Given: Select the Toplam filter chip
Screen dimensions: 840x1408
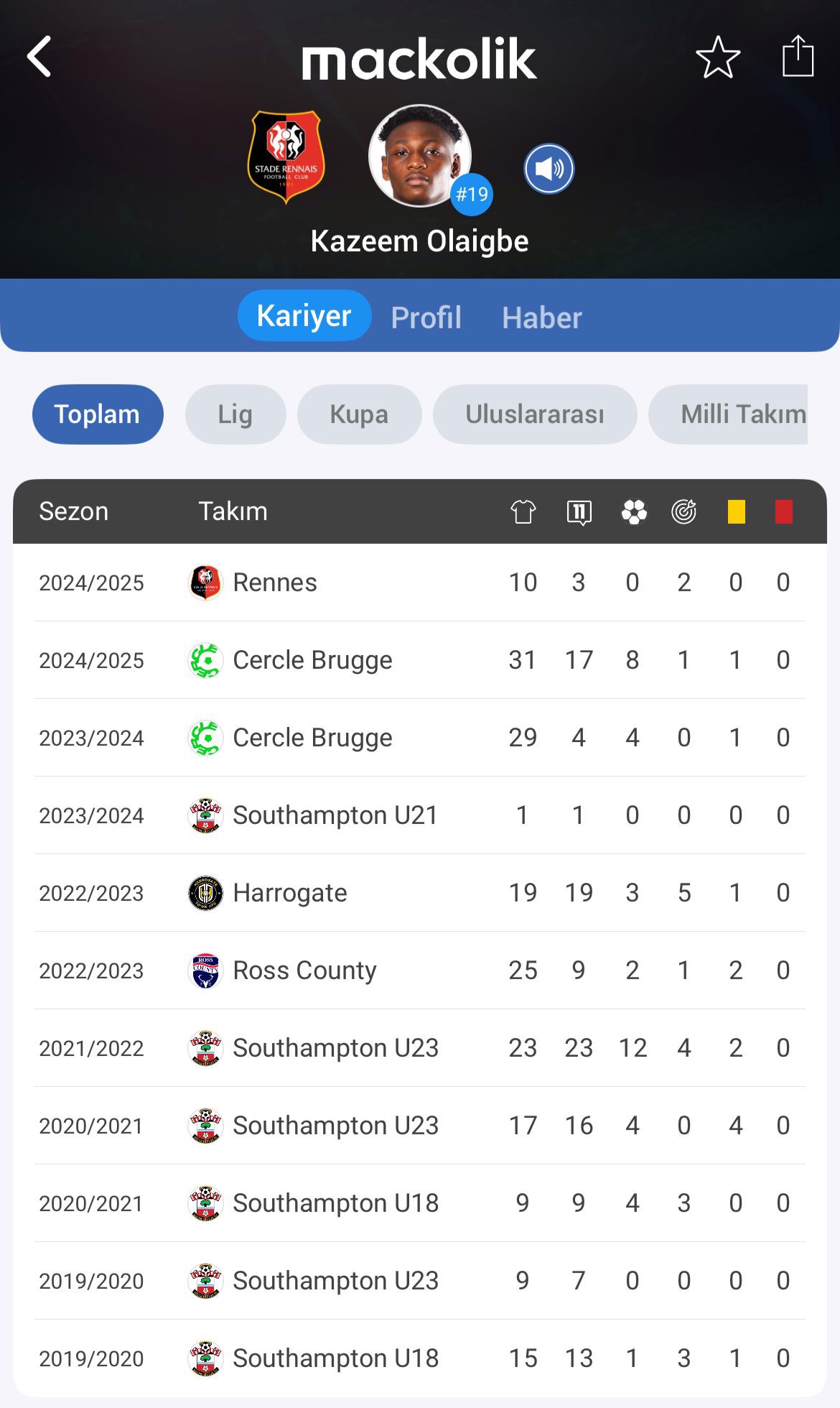Looking at the screenshot, I should [x=98, y=414].
